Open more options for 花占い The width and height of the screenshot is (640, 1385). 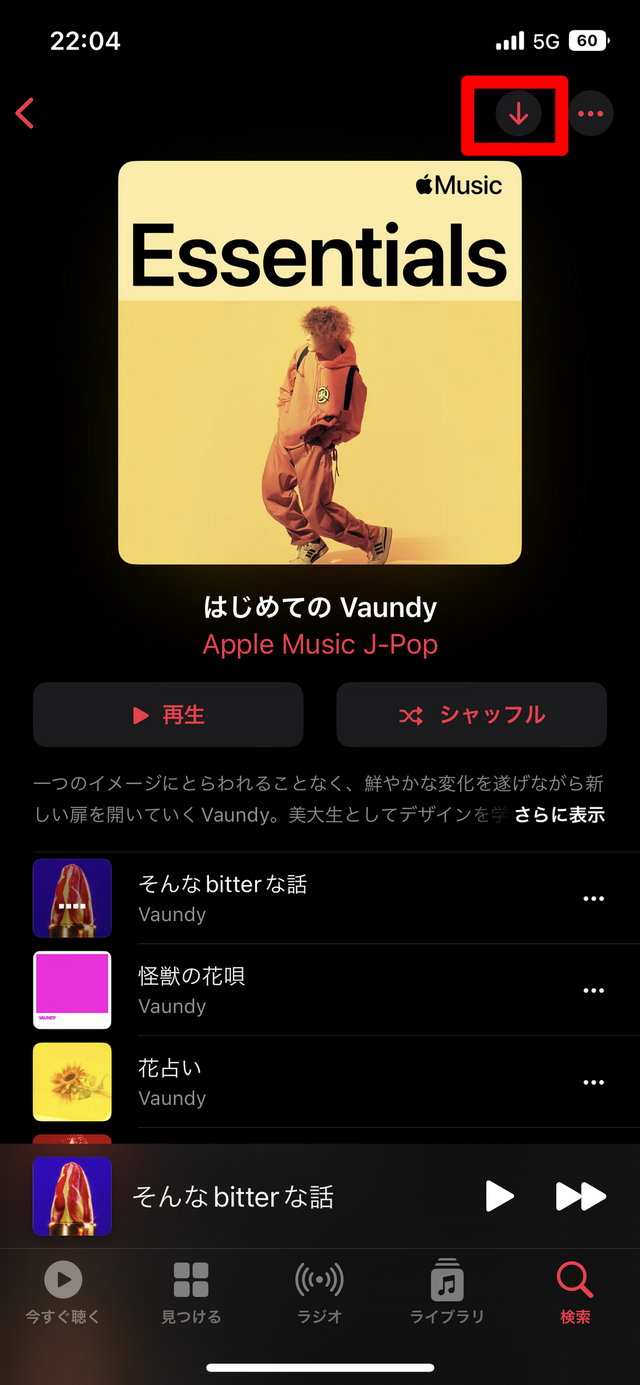point(594,1083)
